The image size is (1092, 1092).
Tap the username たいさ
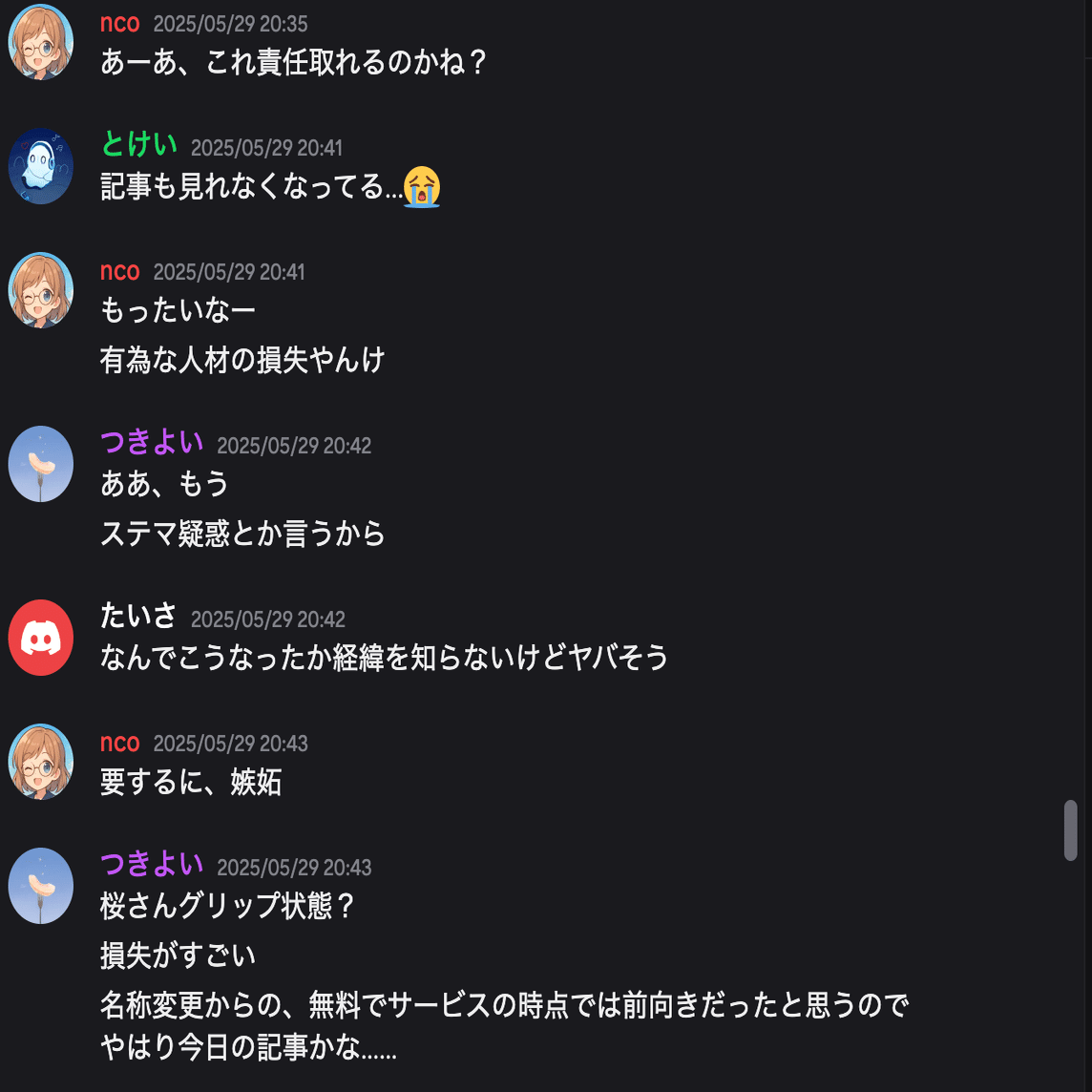coord(139,617)
